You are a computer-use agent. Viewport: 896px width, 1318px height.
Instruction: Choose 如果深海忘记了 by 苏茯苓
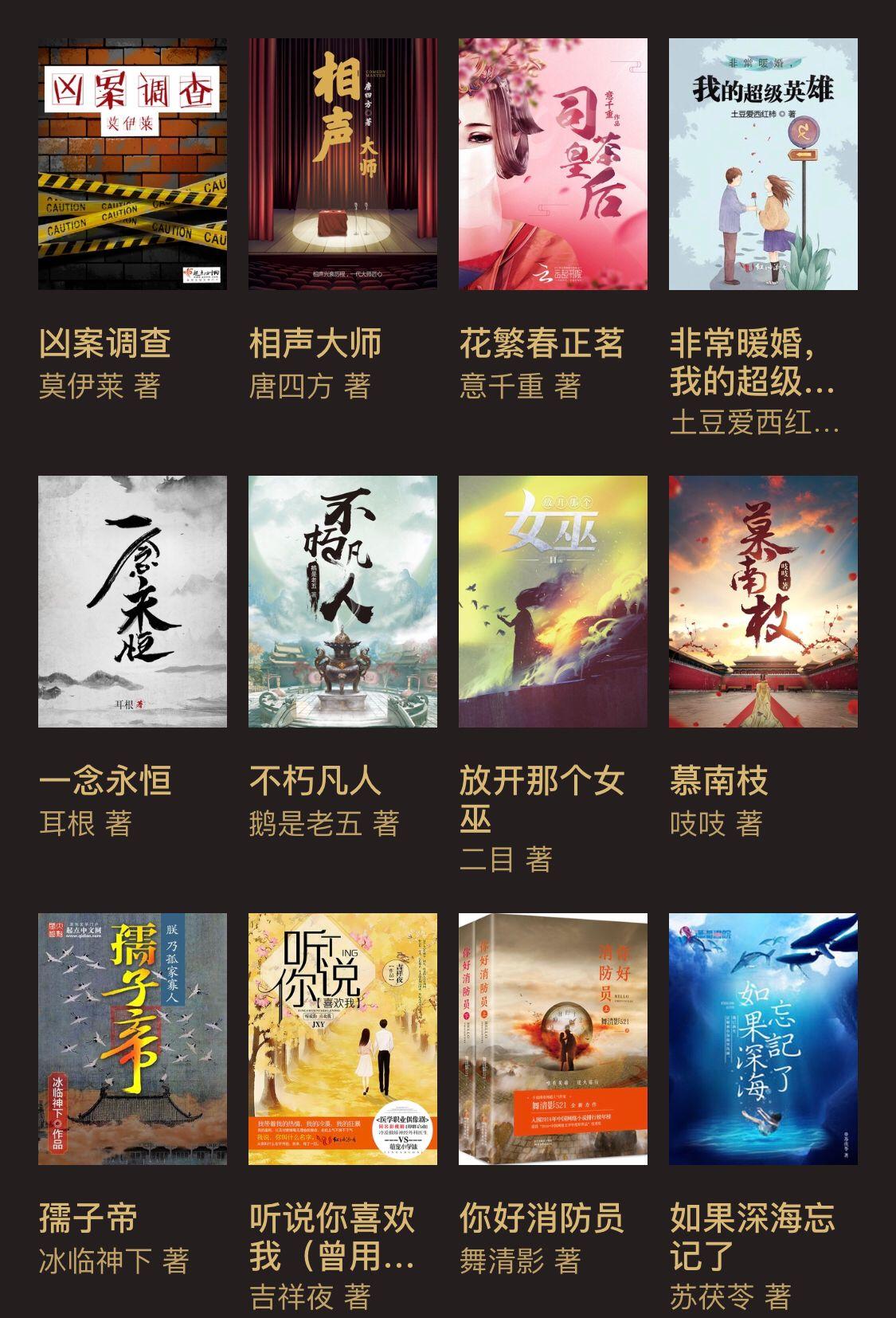[763, 1039]
